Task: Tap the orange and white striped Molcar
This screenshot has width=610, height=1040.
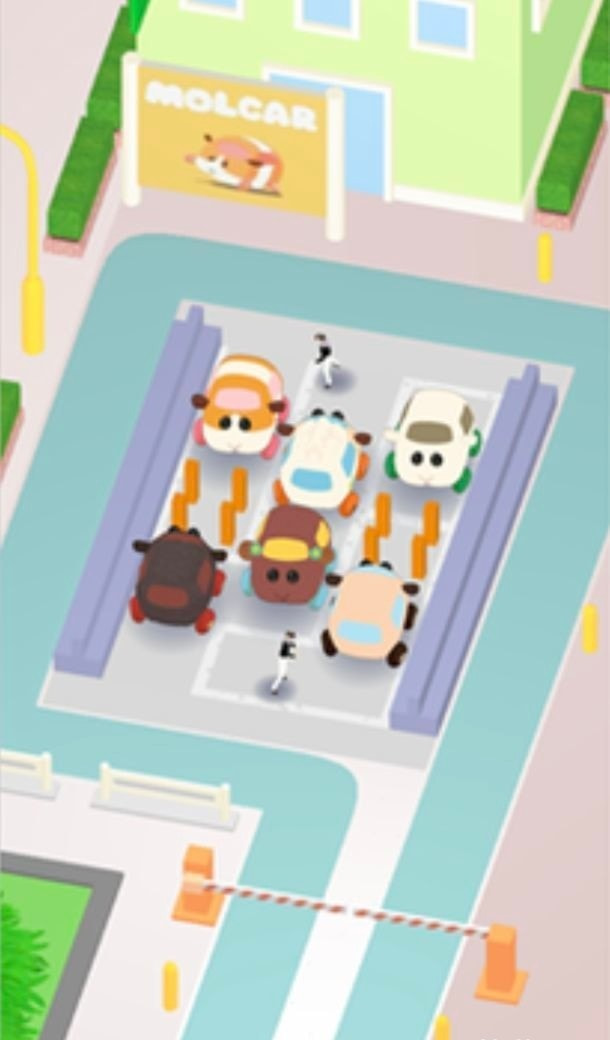Action: pos(241,407)
